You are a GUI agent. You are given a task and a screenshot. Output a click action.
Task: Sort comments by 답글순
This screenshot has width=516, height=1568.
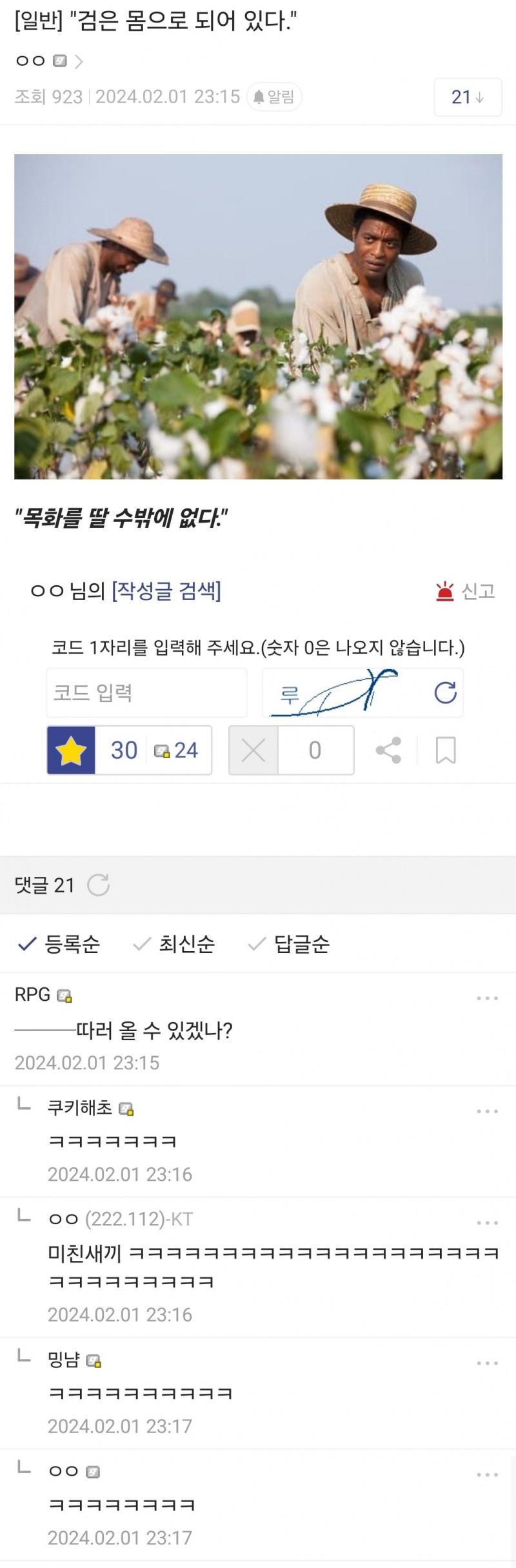(289, 945)
